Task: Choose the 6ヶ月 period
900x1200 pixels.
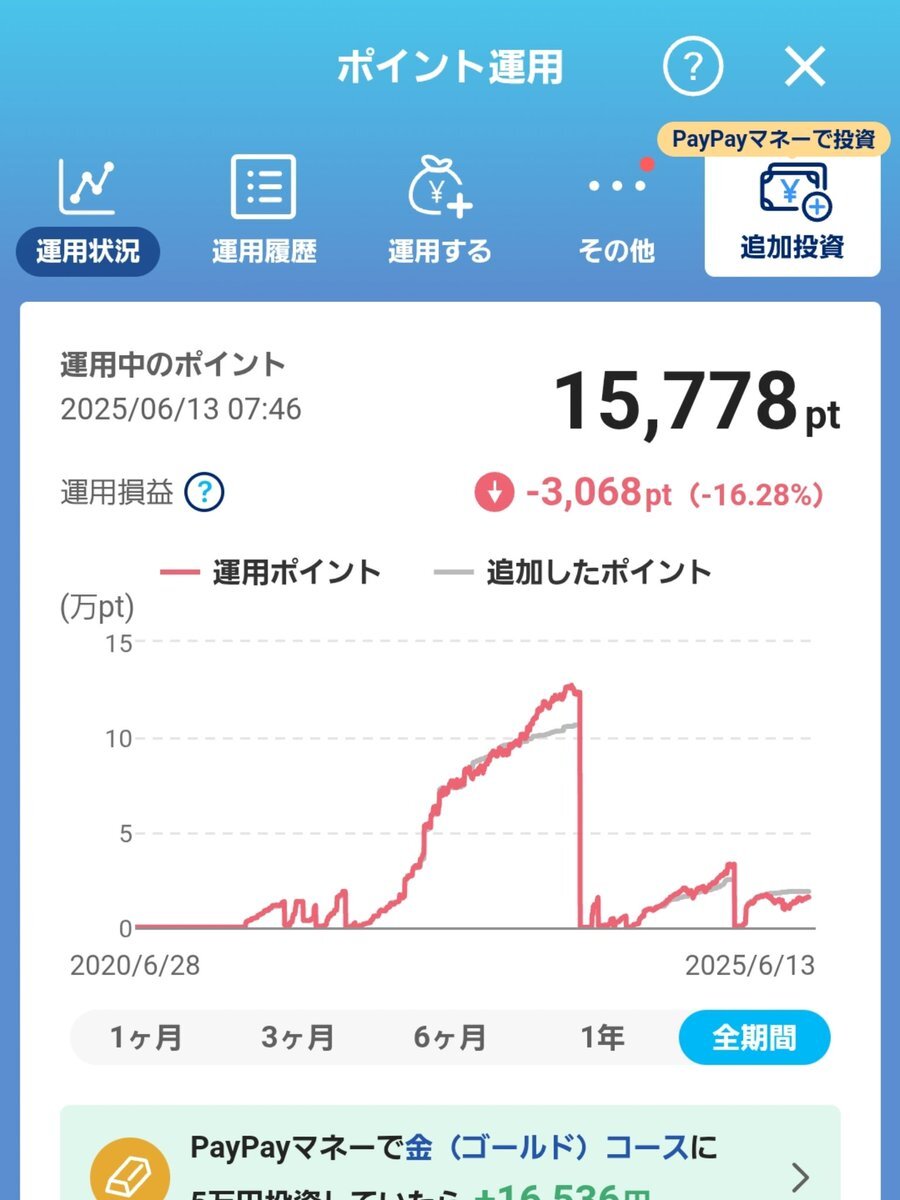Action: pos(450,1037)
